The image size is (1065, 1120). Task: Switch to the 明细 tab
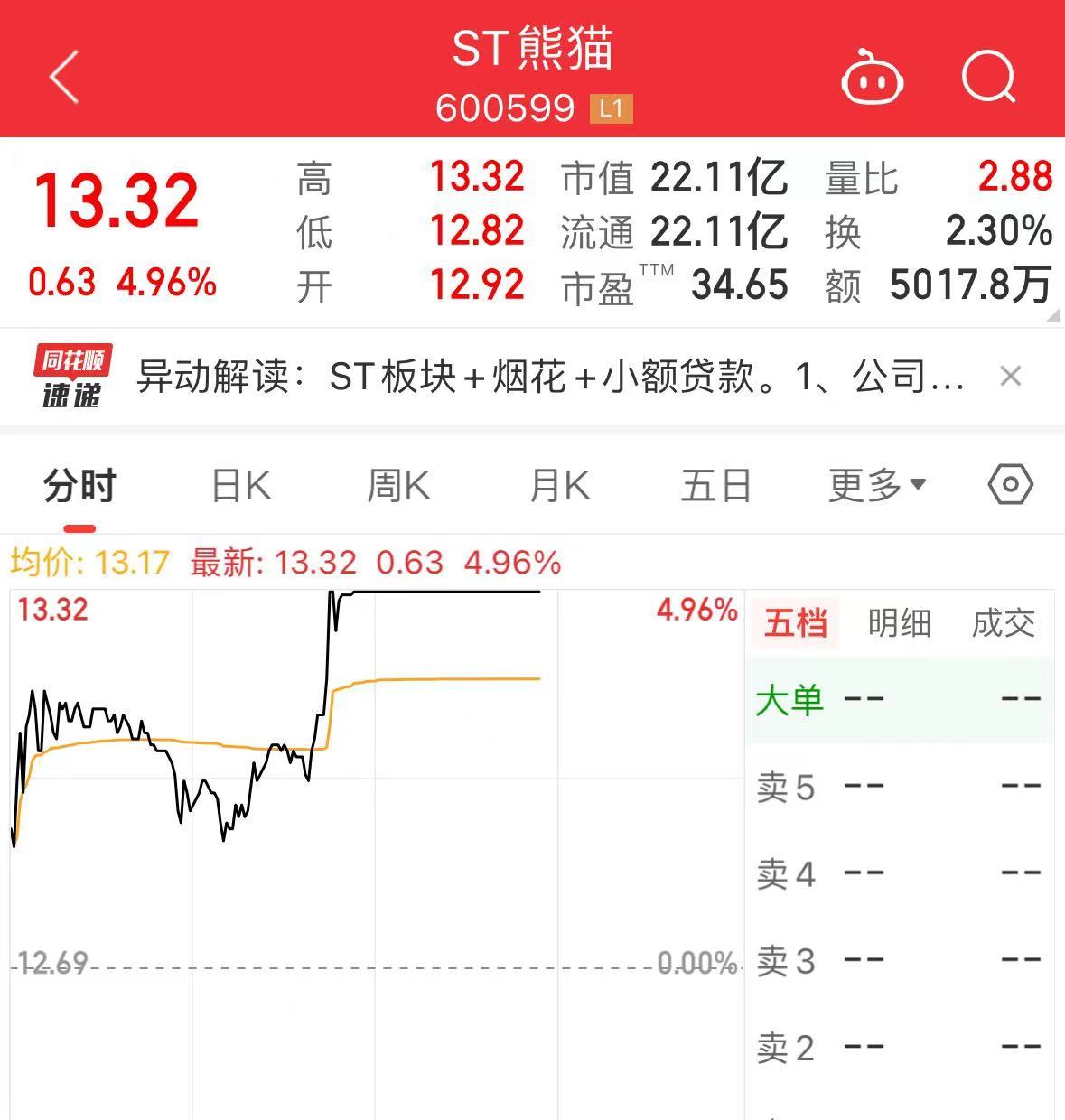(898, 623)
